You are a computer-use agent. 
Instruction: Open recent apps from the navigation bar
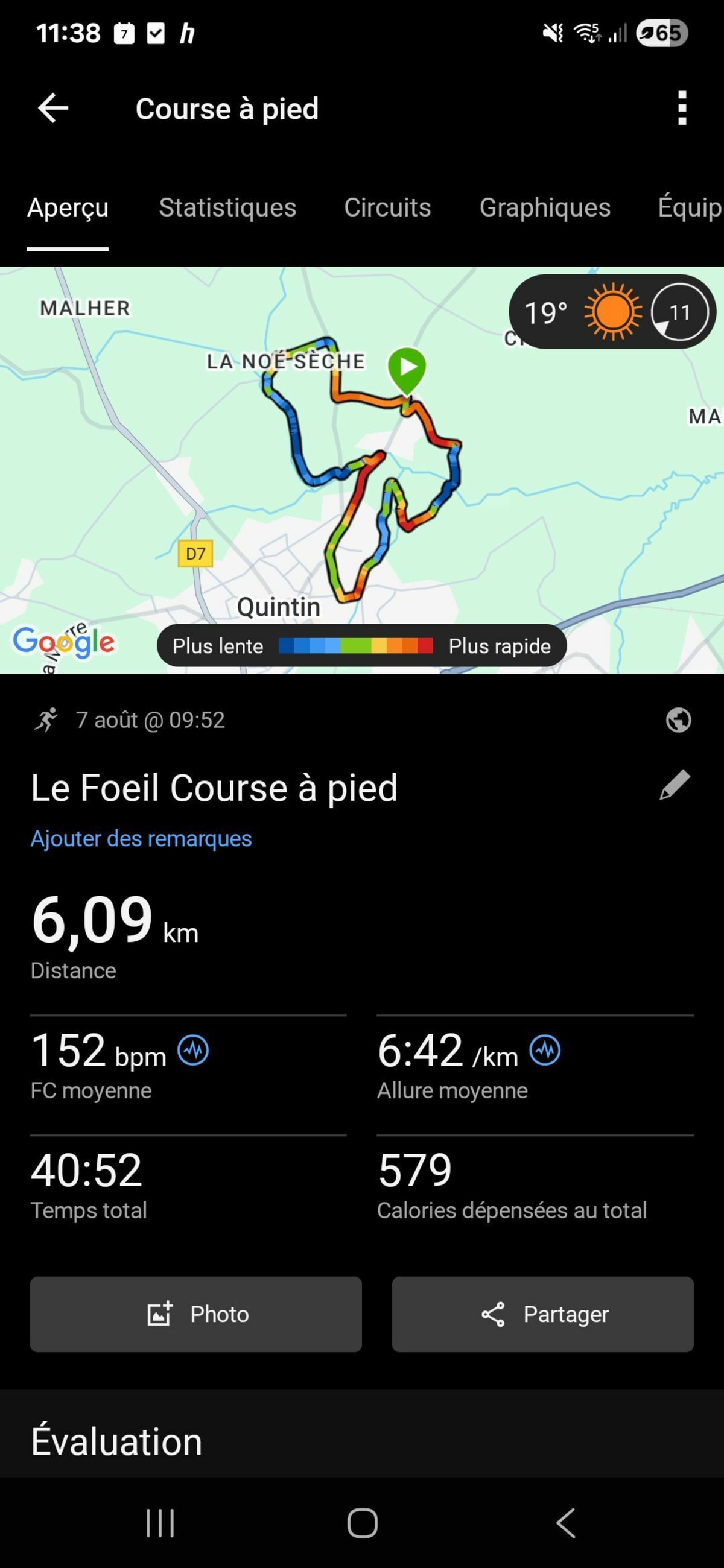pos(160,1523)
